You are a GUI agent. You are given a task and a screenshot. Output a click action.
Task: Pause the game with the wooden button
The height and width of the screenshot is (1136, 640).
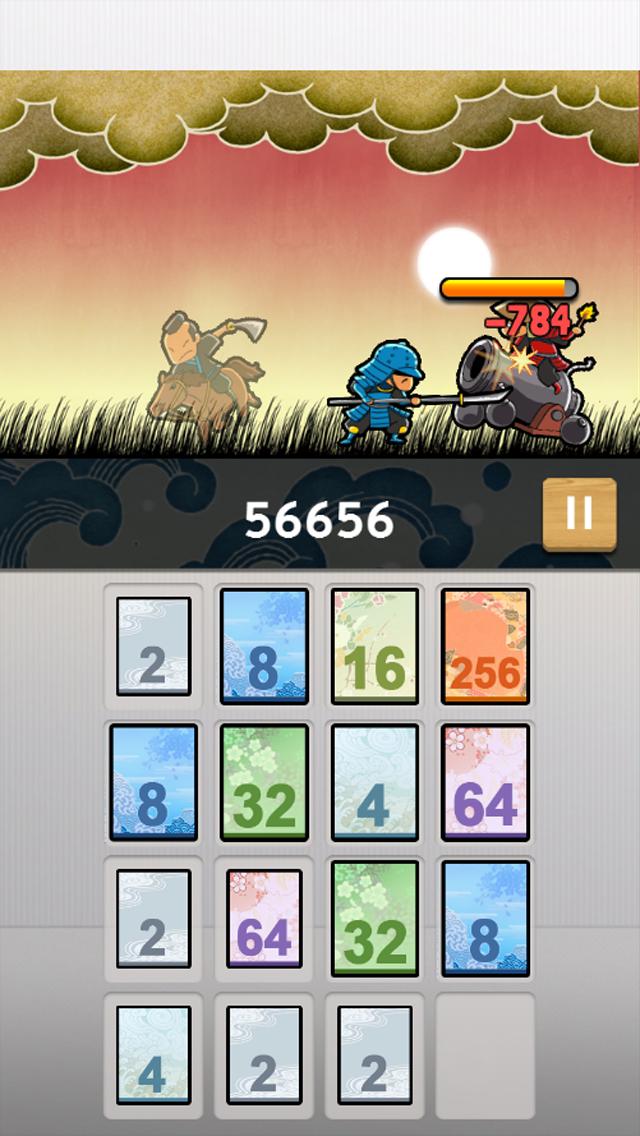[578, 514]
